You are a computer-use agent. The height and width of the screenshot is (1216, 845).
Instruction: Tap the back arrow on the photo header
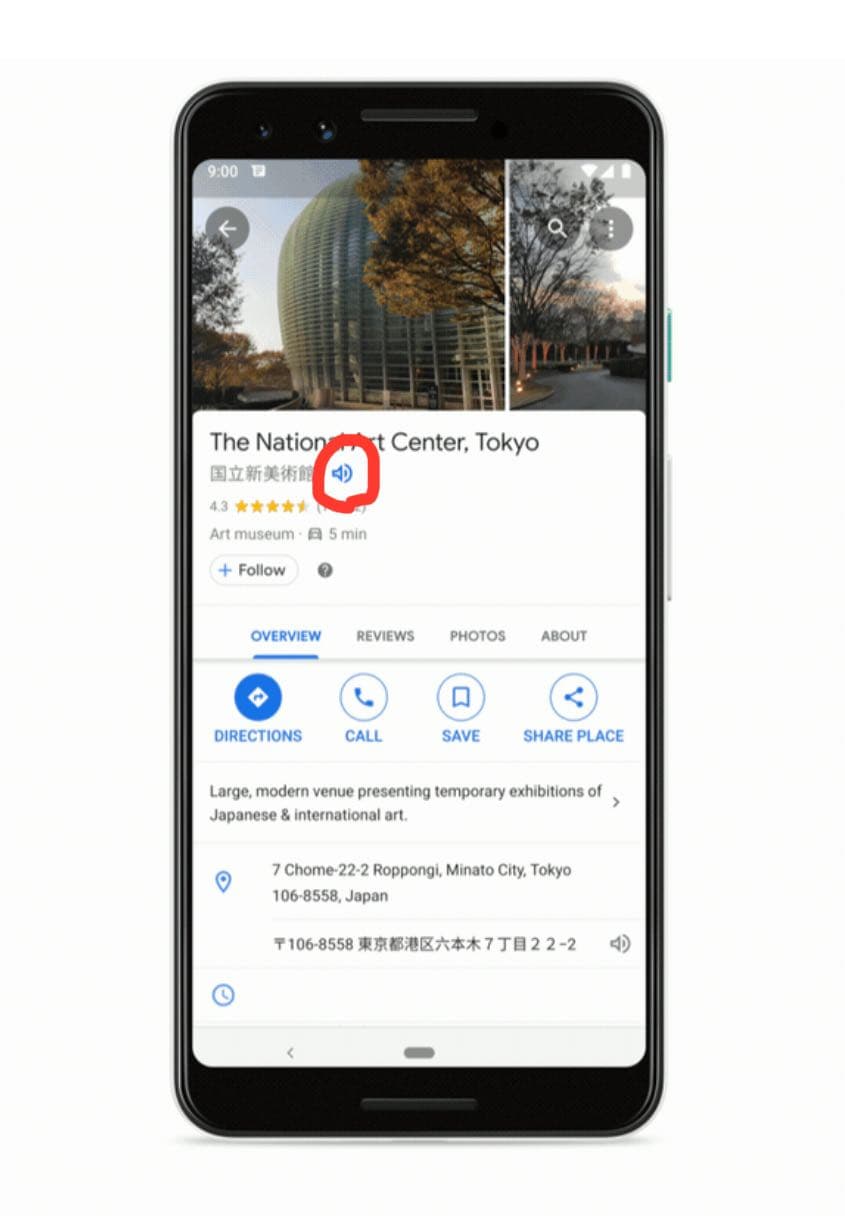click(x=228, y=229)
